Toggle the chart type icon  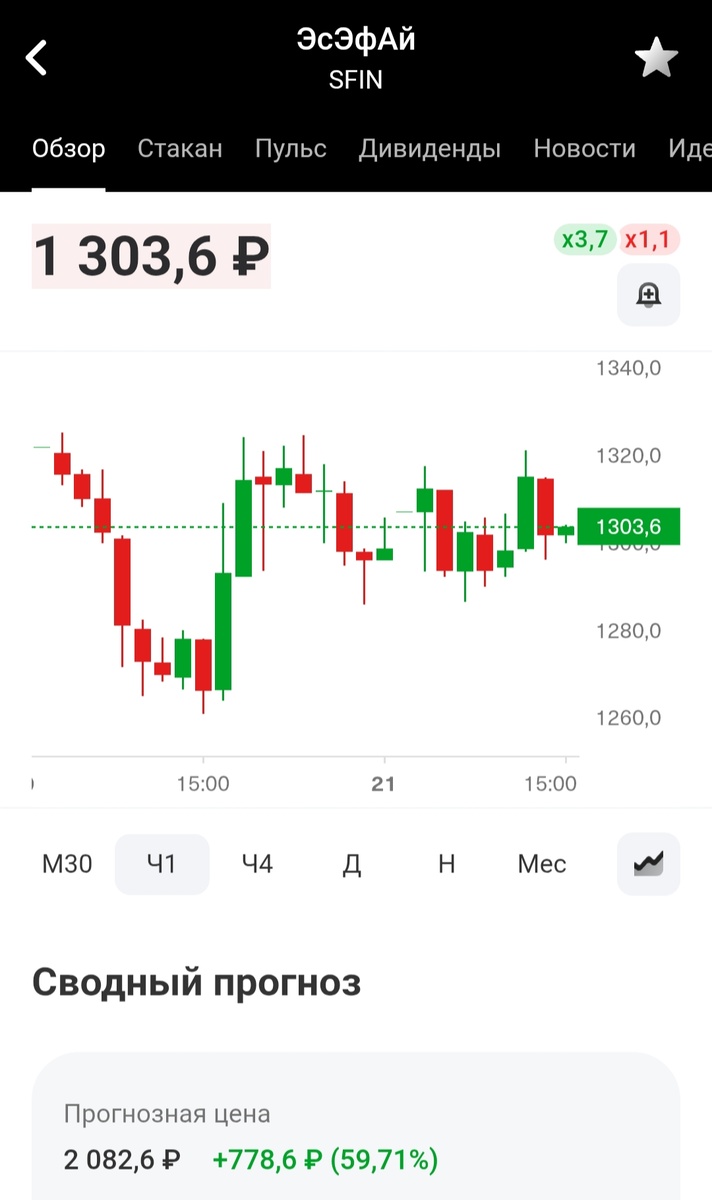[x=648, y=864]
